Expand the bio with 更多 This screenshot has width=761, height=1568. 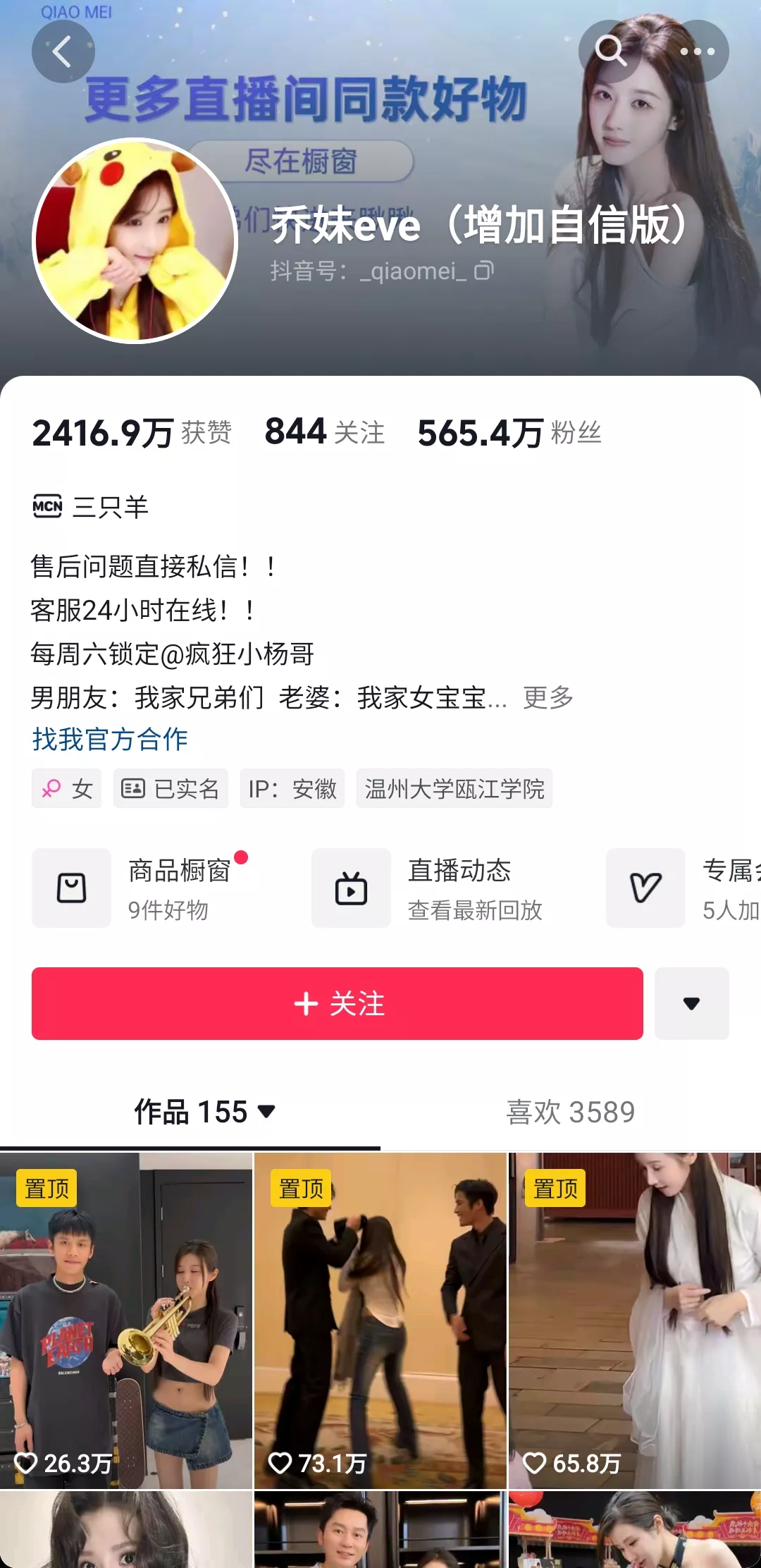[x=548, y=697]
